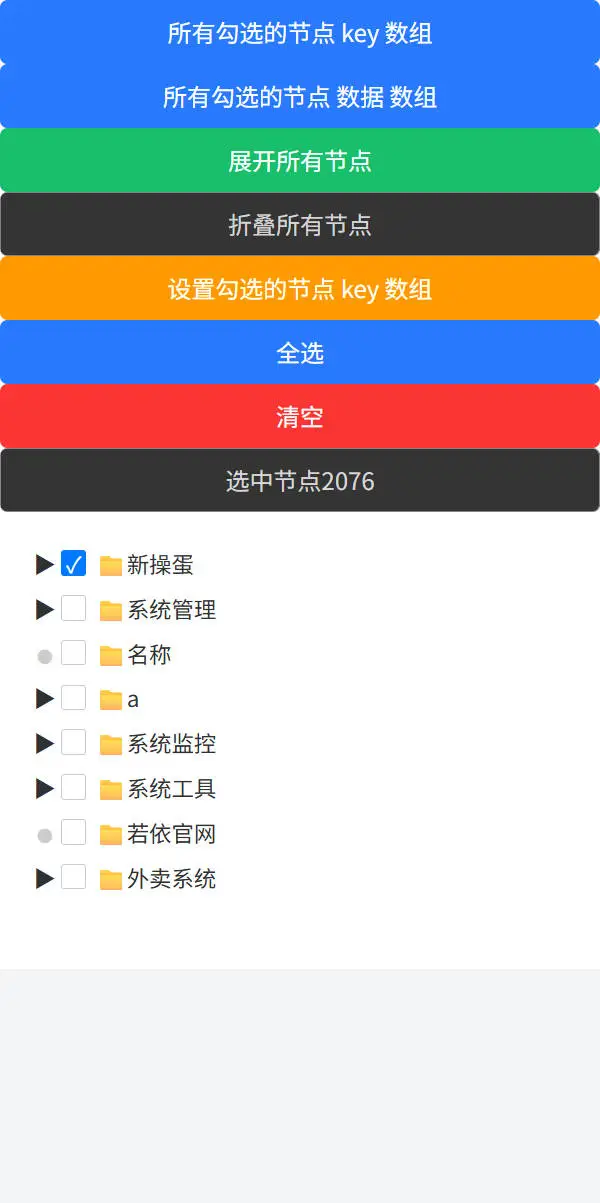Check the 外卖系统 checkbox

coord(73,878)
